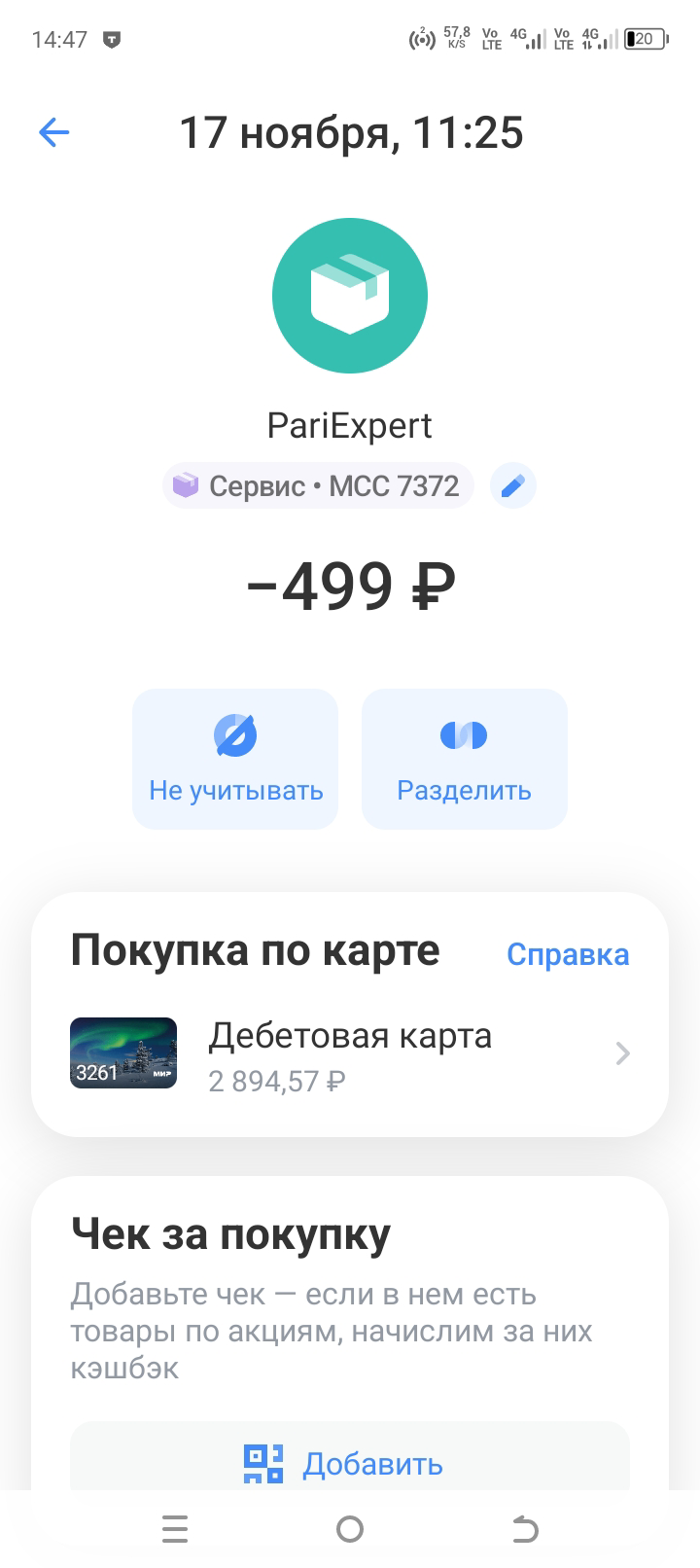Image resolution: width=700 pixels, height=1568 pixels.
Task: Add a receipt with Добавить
Action: (x=350, y=1462)
